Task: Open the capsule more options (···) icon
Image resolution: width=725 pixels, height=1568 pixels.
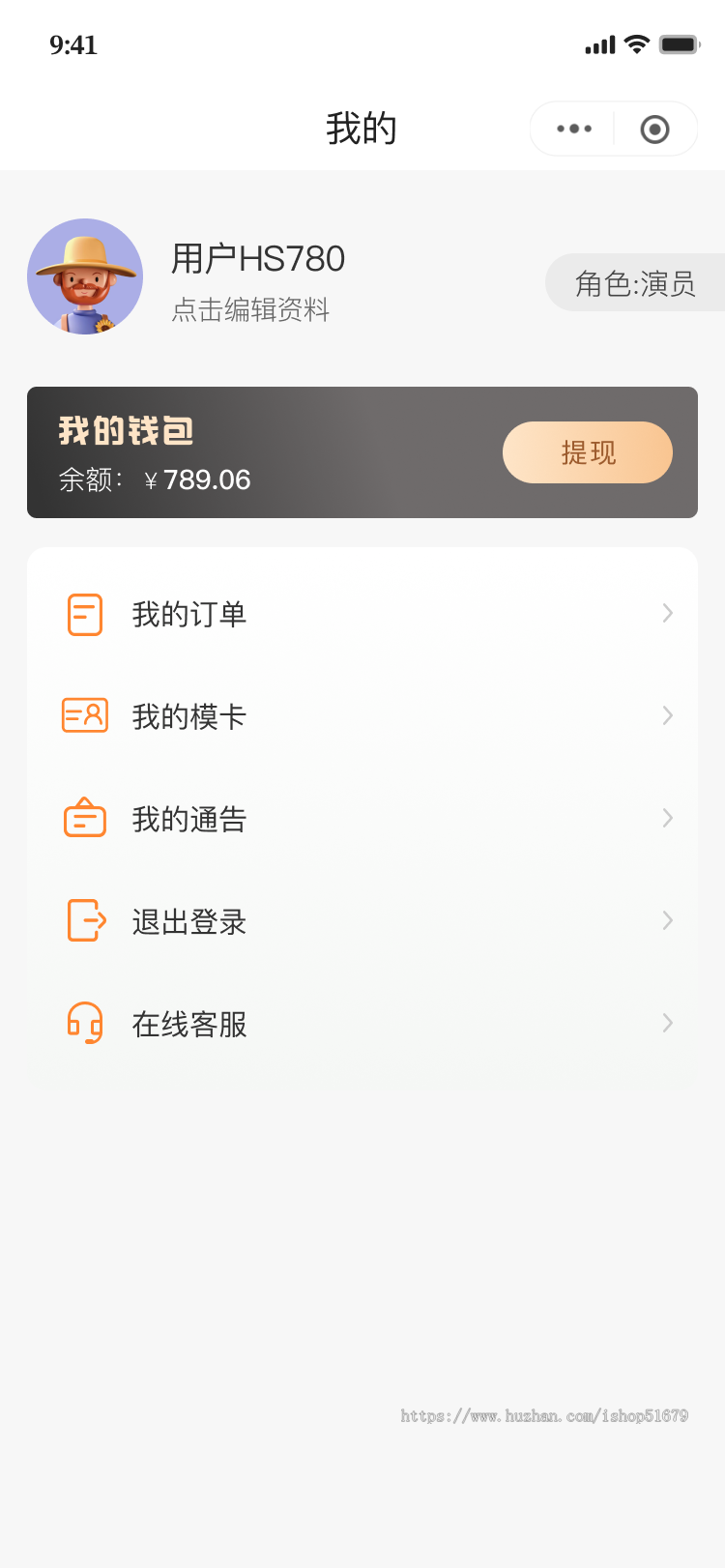Action: pyautogui.click(x=574, y=128)
